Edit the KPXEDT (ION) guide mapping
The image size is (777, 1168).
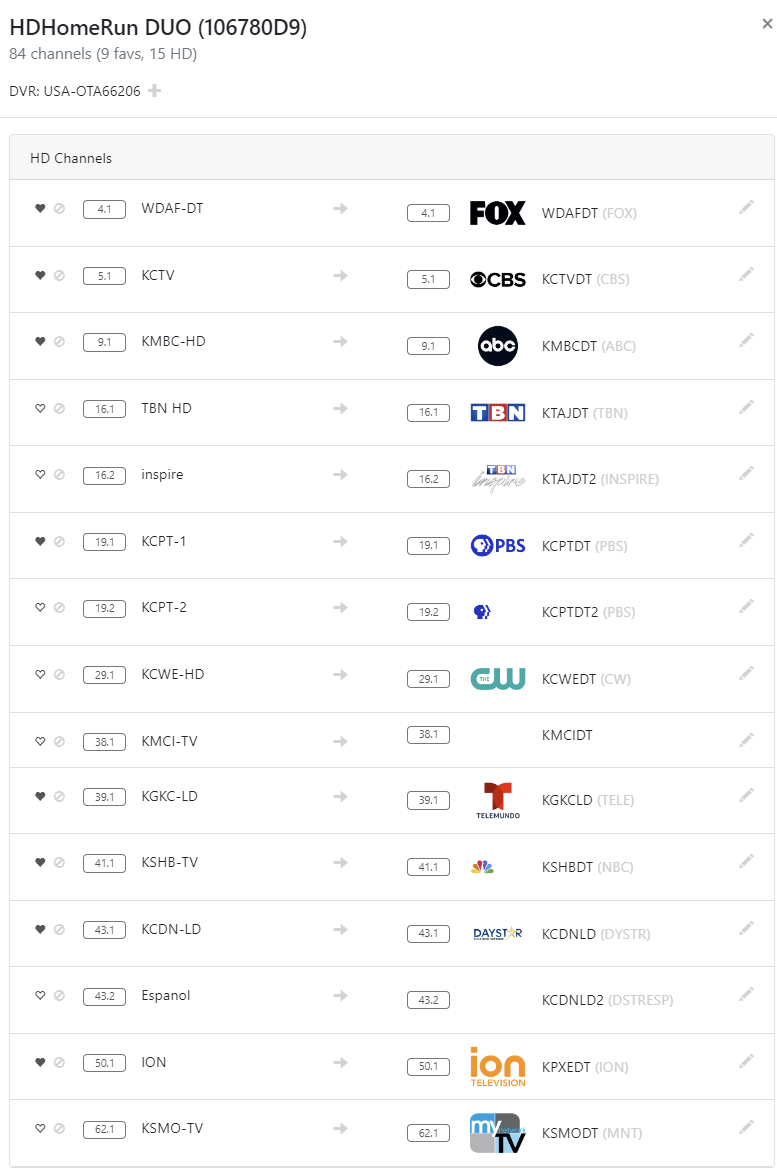click(x=746, y=1061)
